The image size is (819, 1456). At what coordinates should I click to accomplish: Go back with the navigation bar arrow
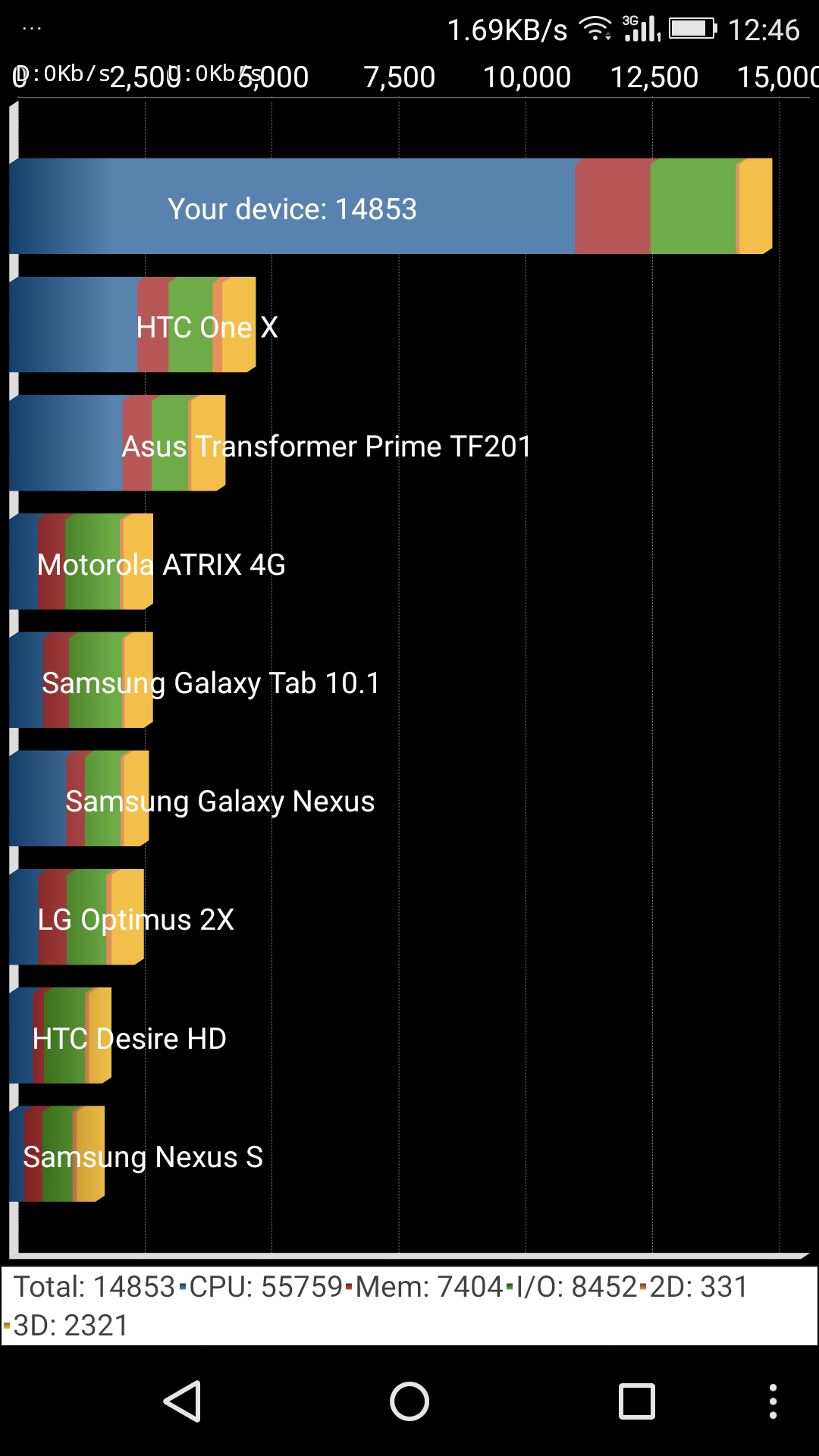(x=183, y=1401)
